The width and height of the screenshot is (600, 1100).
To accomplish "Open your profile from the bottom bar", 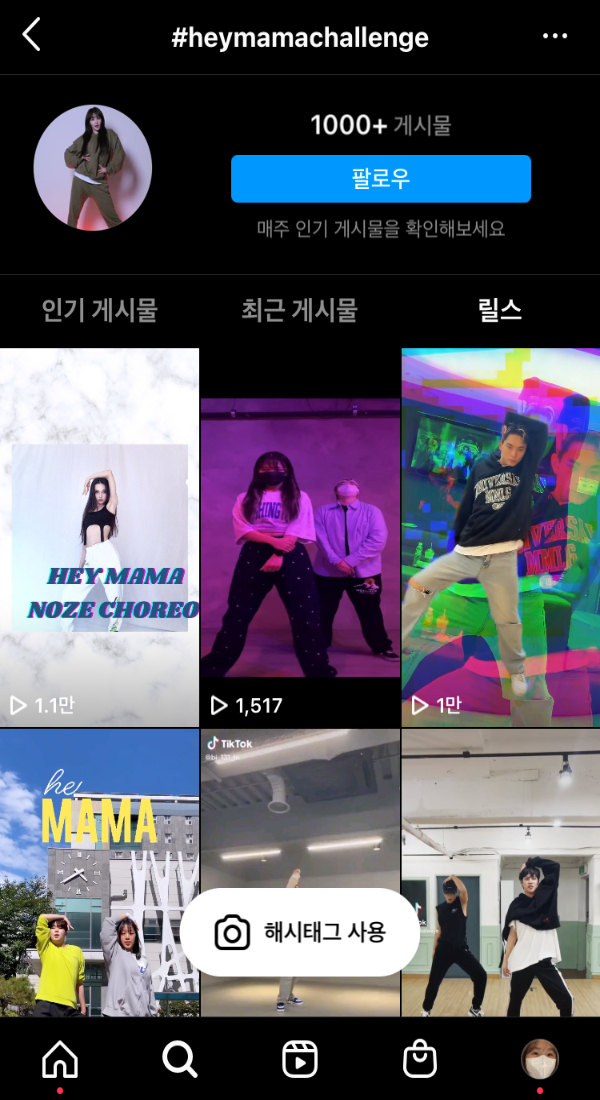I will [540, 1059].
